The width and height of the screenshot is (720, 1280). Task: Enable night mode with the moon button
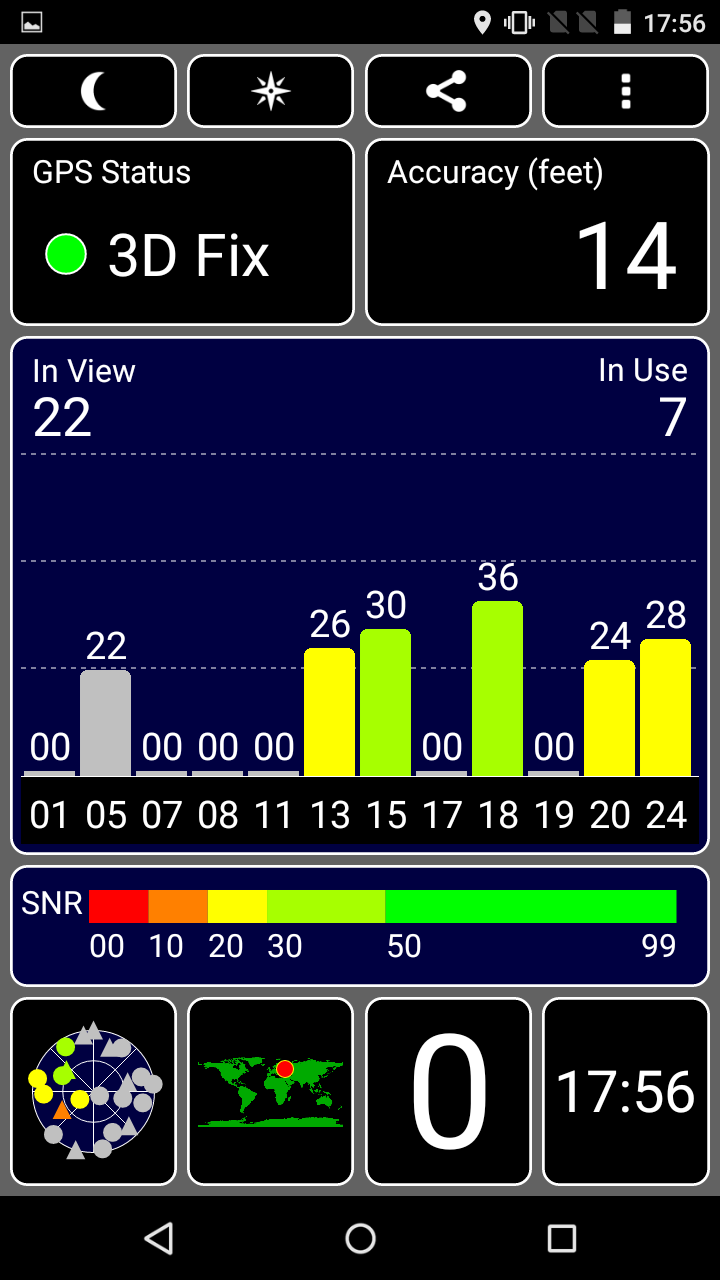tap(94, 91)
